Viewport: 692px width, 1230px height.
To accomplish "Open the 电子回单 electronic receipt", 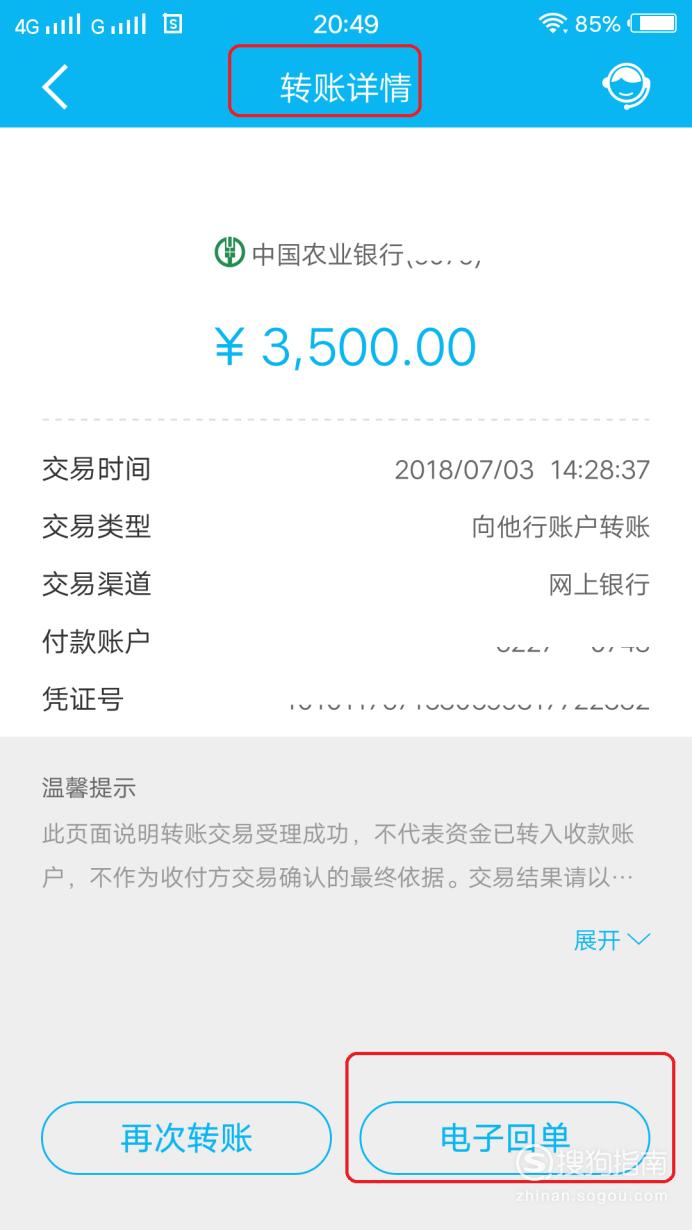I will [505, 1138].
